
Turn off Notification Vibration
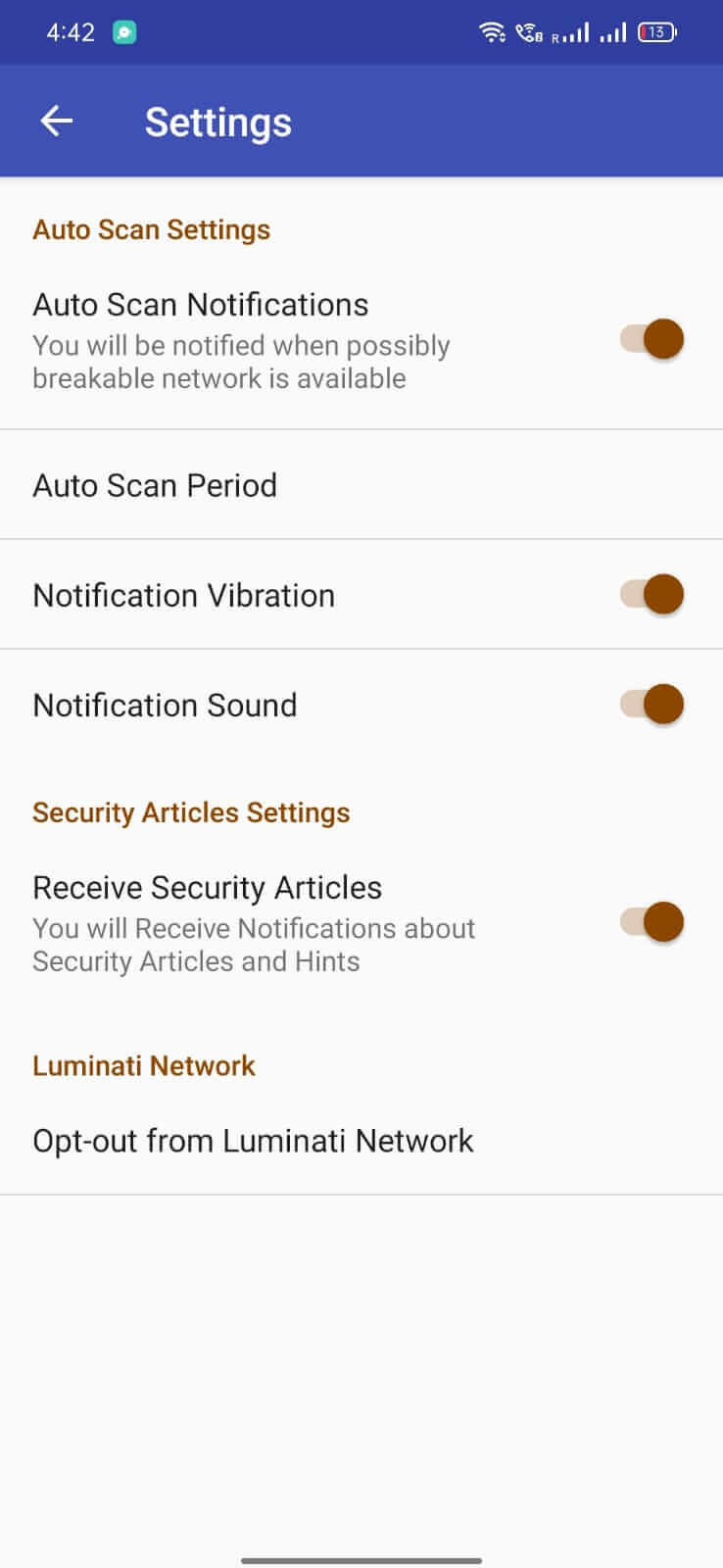point(651,594)
